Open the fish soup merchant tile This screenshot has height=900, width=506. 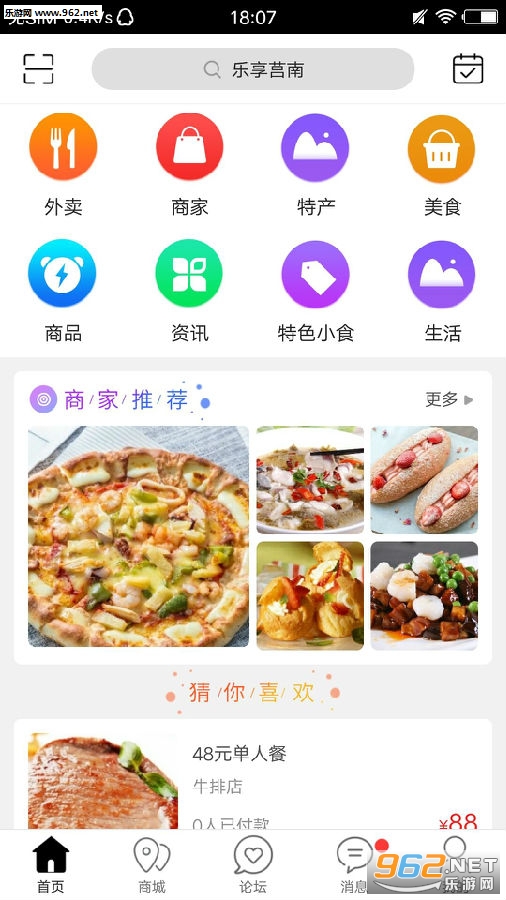click(310, 480)
